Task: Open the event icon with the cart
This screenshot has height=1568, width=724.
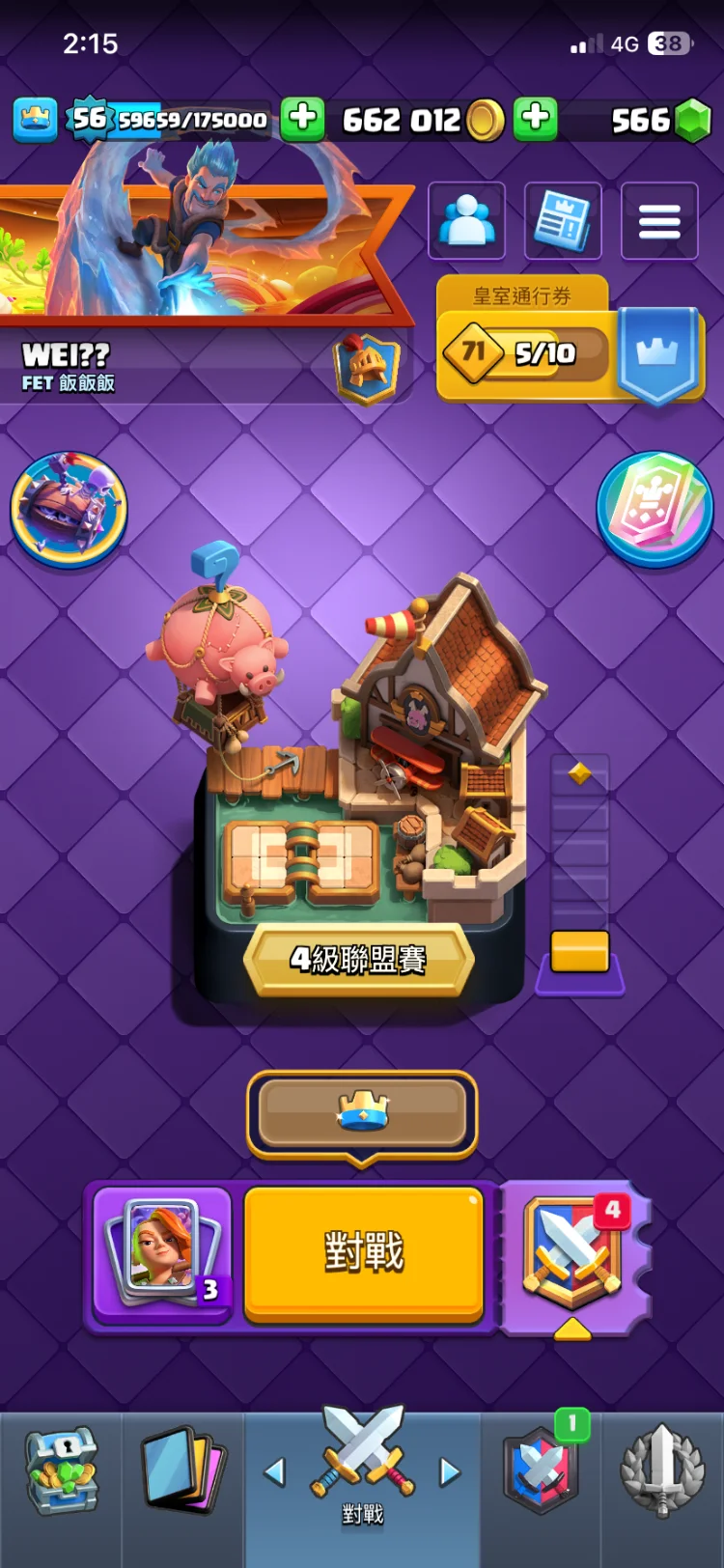Action: click(69, 507)
